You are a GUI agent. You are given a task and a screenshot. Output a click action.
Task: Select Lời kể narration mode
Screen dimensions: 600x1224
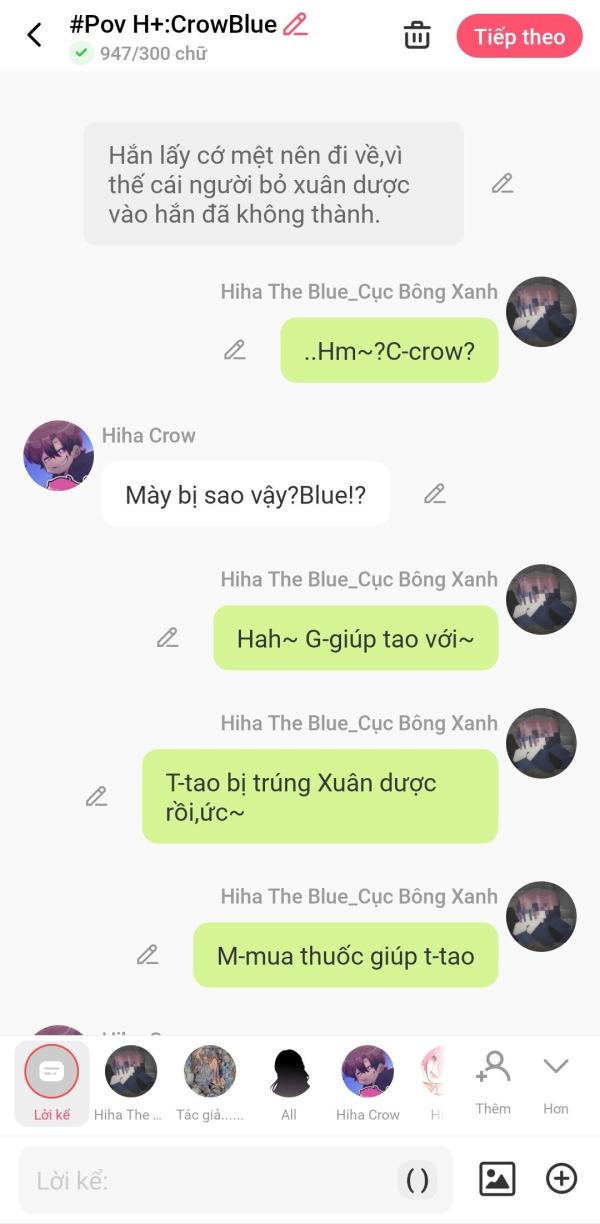click(52, 1082)
